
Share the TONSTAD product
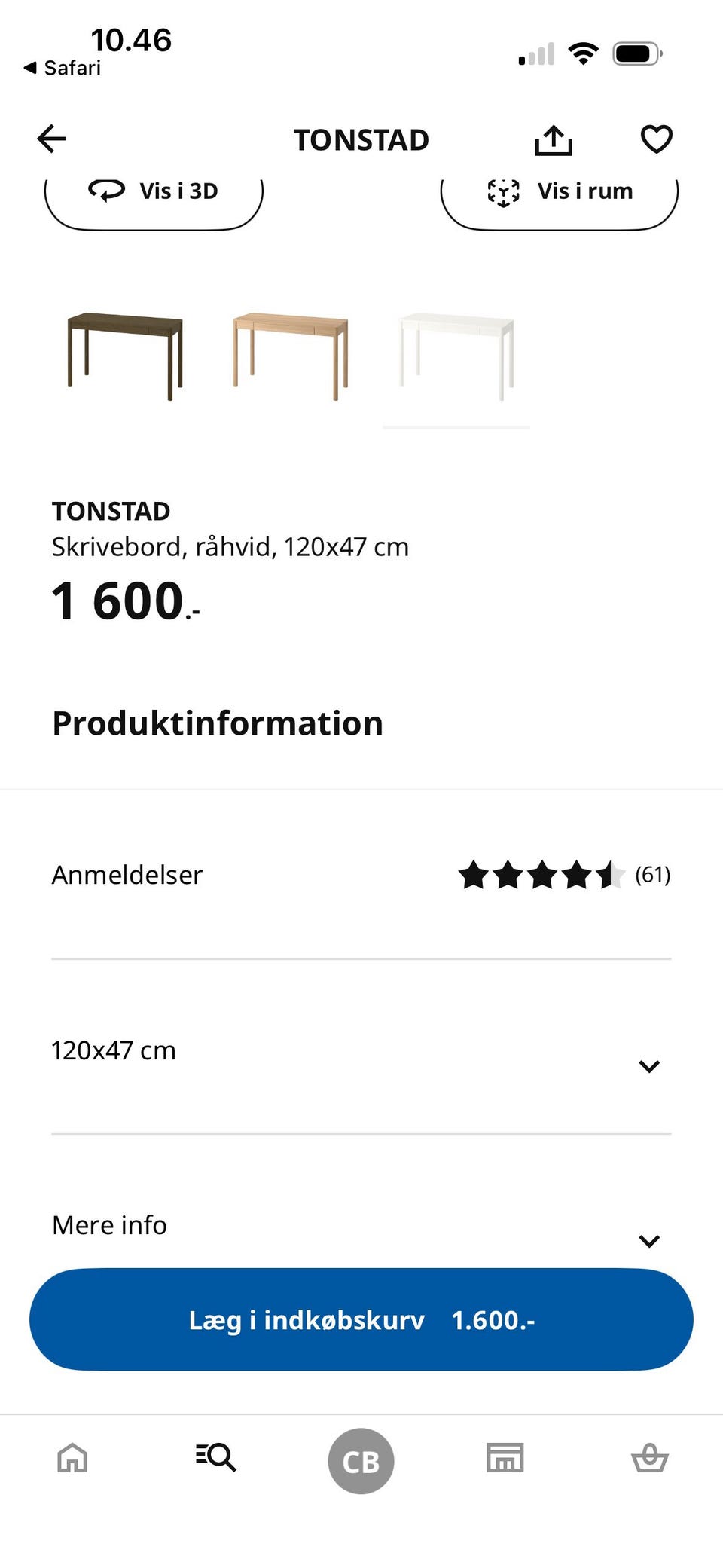point(554,140)
